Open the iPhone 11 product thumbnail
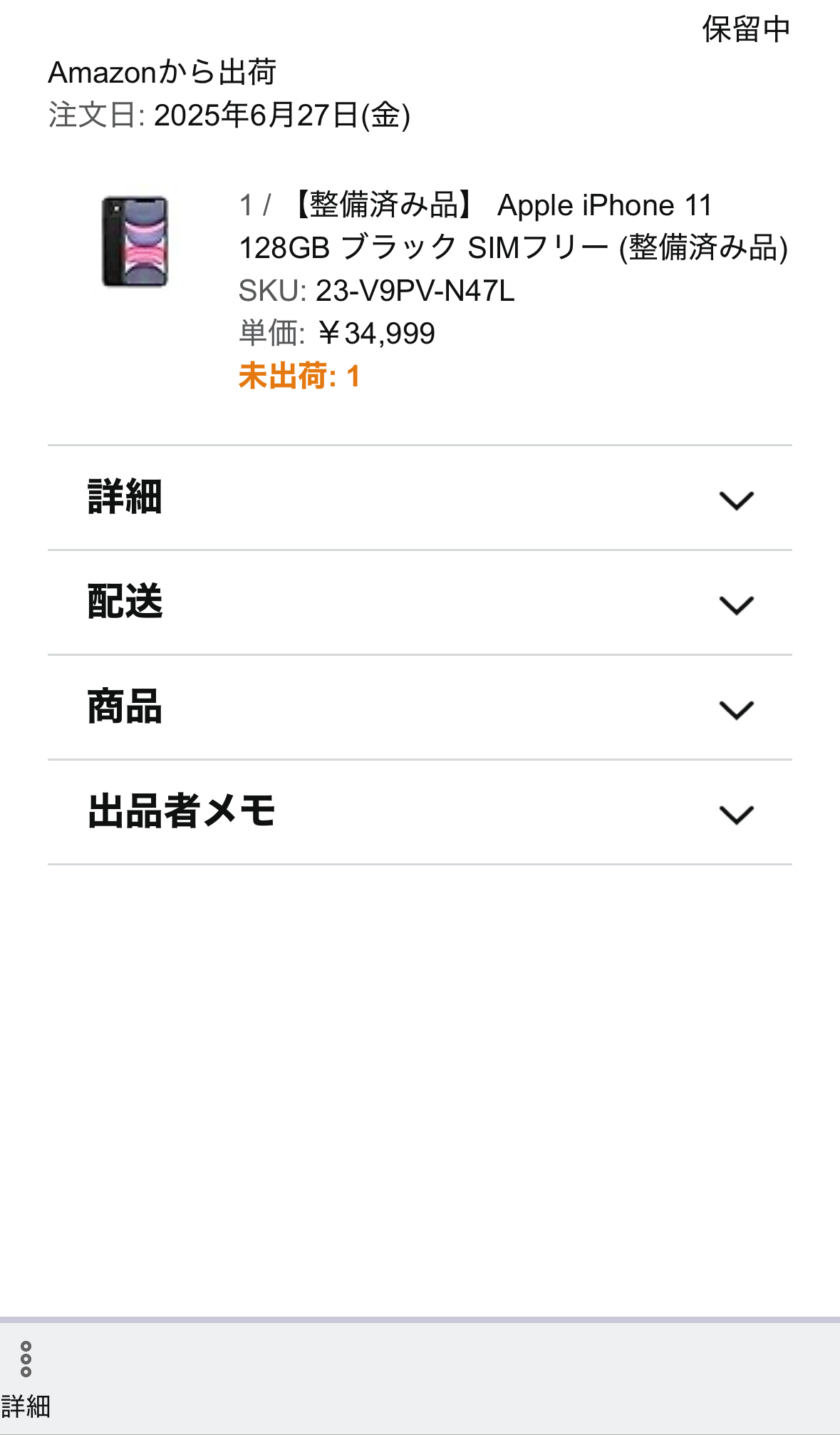The image size is (840, 1435). (x=135, y=242)
